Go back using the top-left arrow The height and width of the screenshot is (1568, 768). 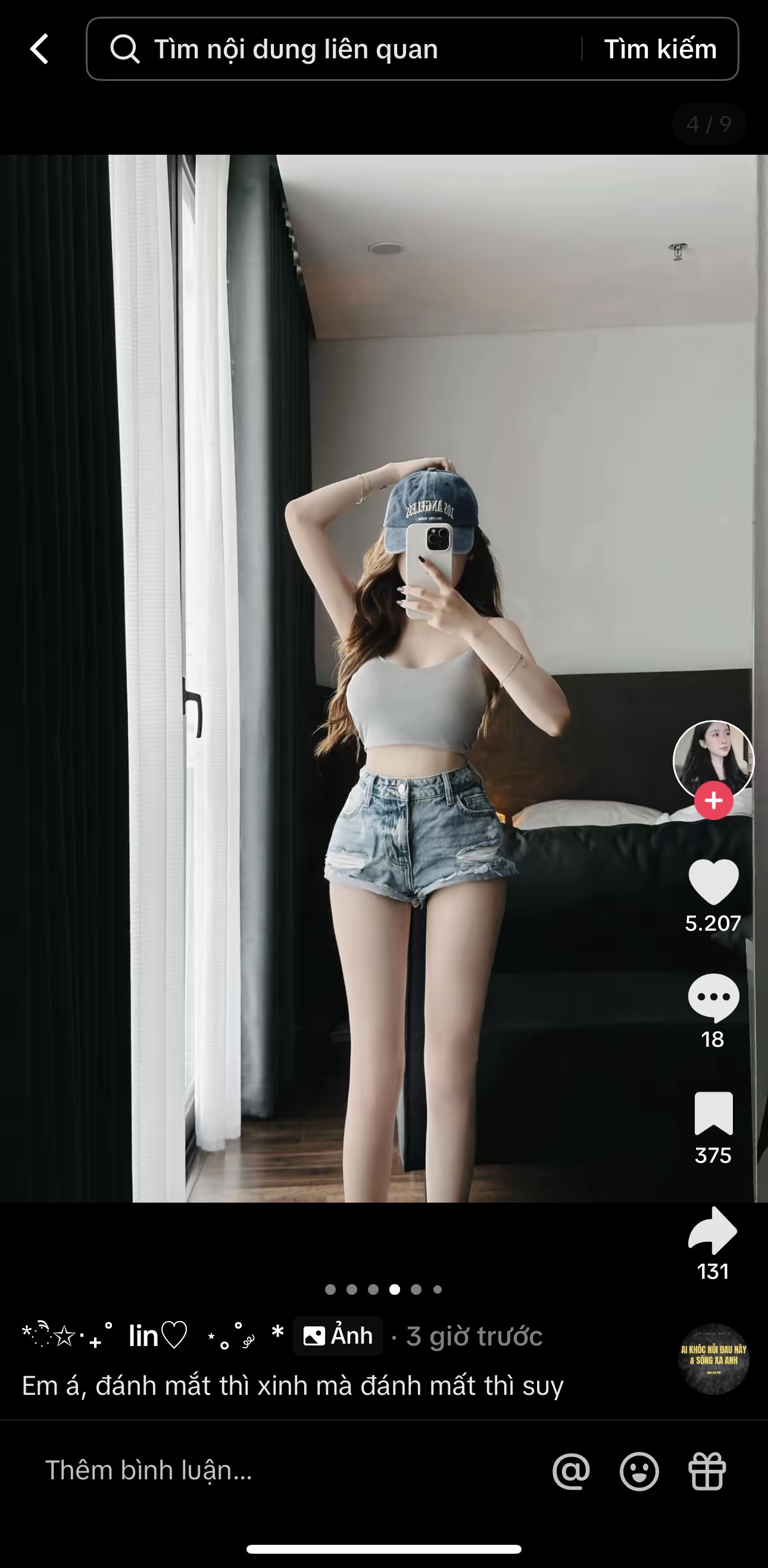tap(39, 49)
